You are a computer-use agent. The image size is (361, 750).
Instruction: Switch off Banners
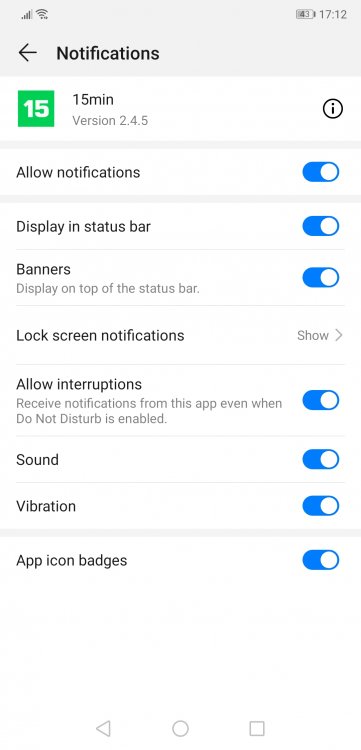[x=321, y=277]
